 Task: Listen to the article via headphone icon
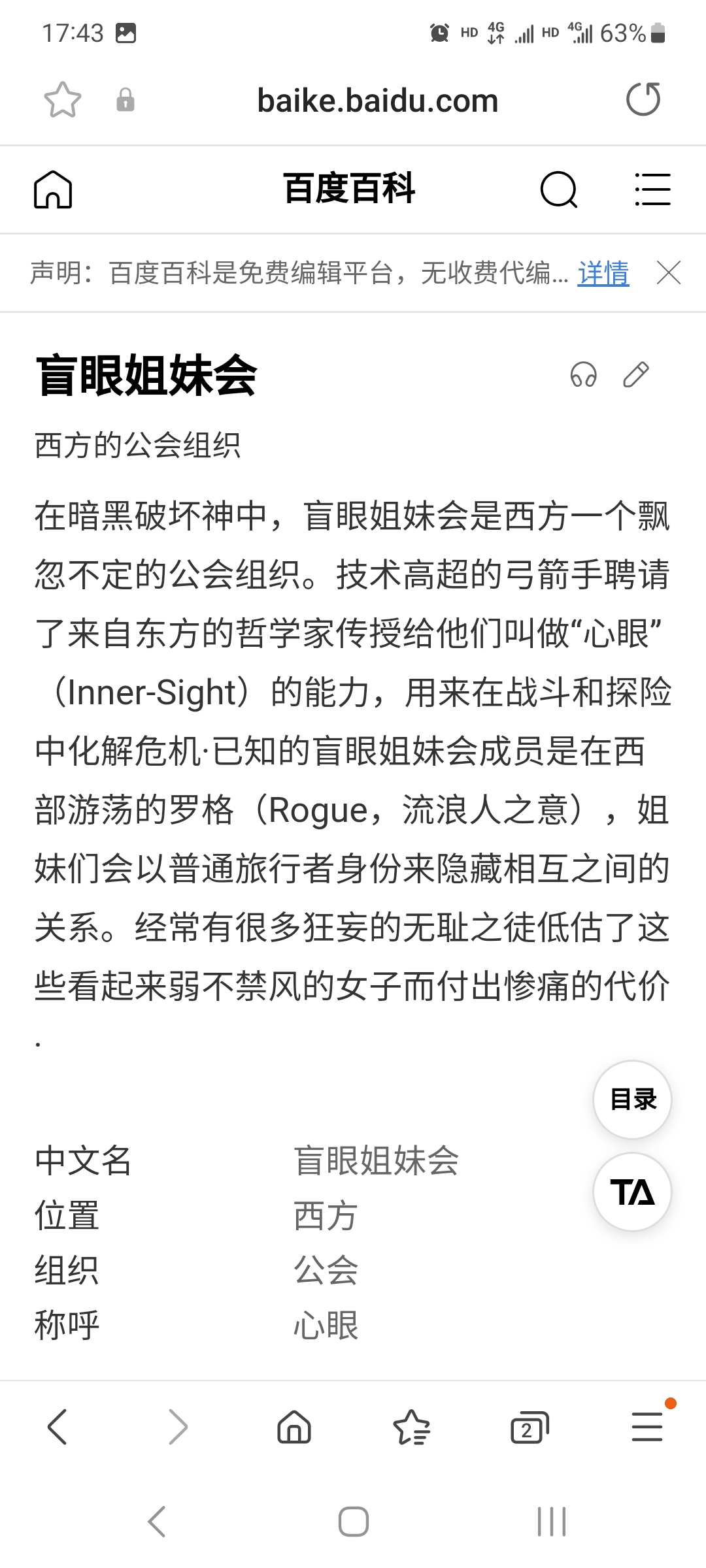pyautogui.click(x=583, y=375)
